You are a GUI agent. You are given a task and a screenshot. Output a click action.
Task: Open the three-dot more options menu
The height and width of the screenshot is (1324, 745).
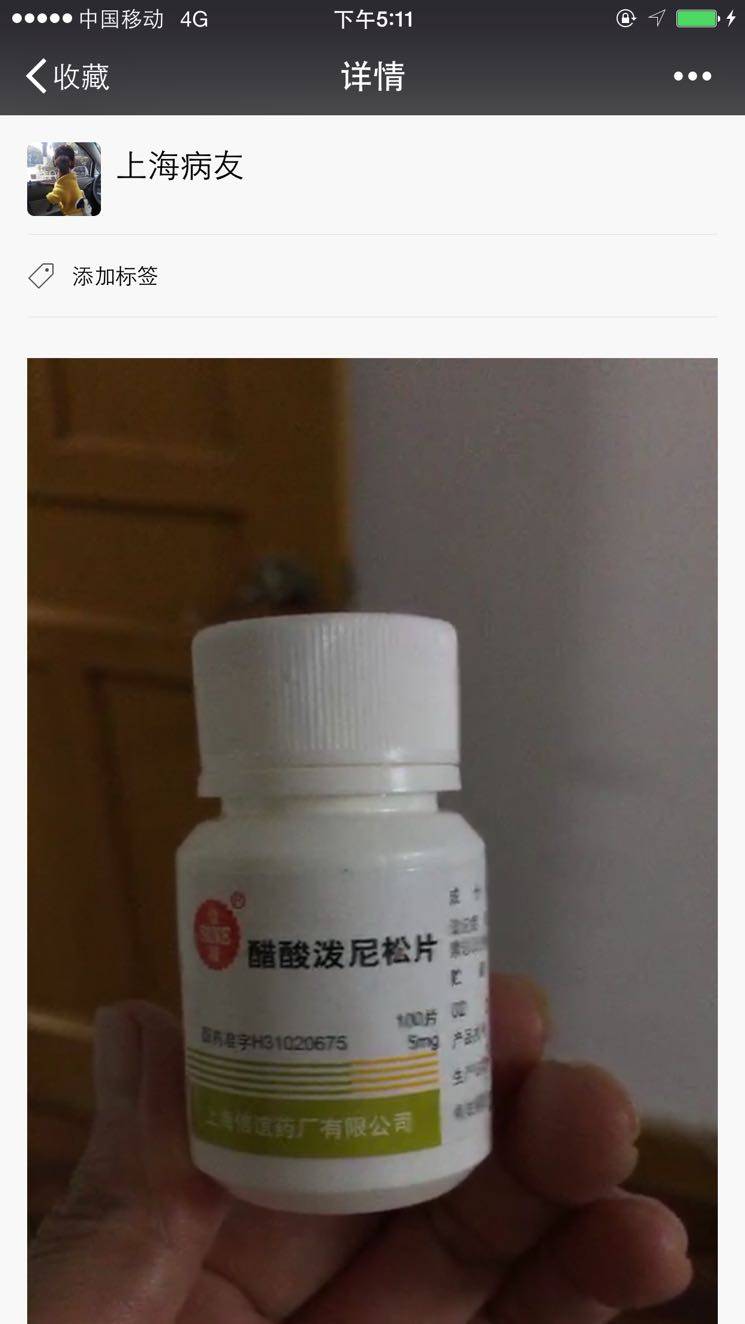click(x=692, y=76)
